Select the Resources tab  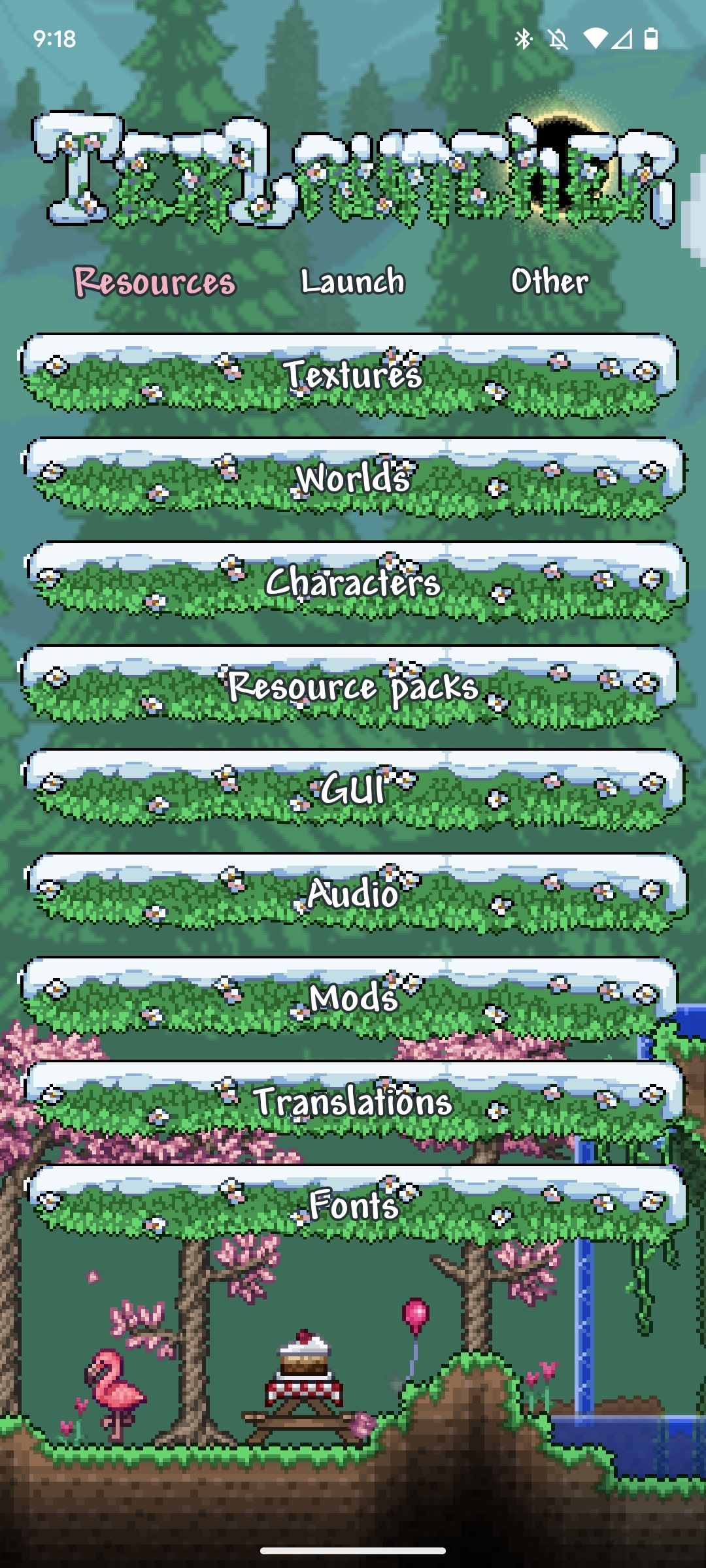coord(154,282)
